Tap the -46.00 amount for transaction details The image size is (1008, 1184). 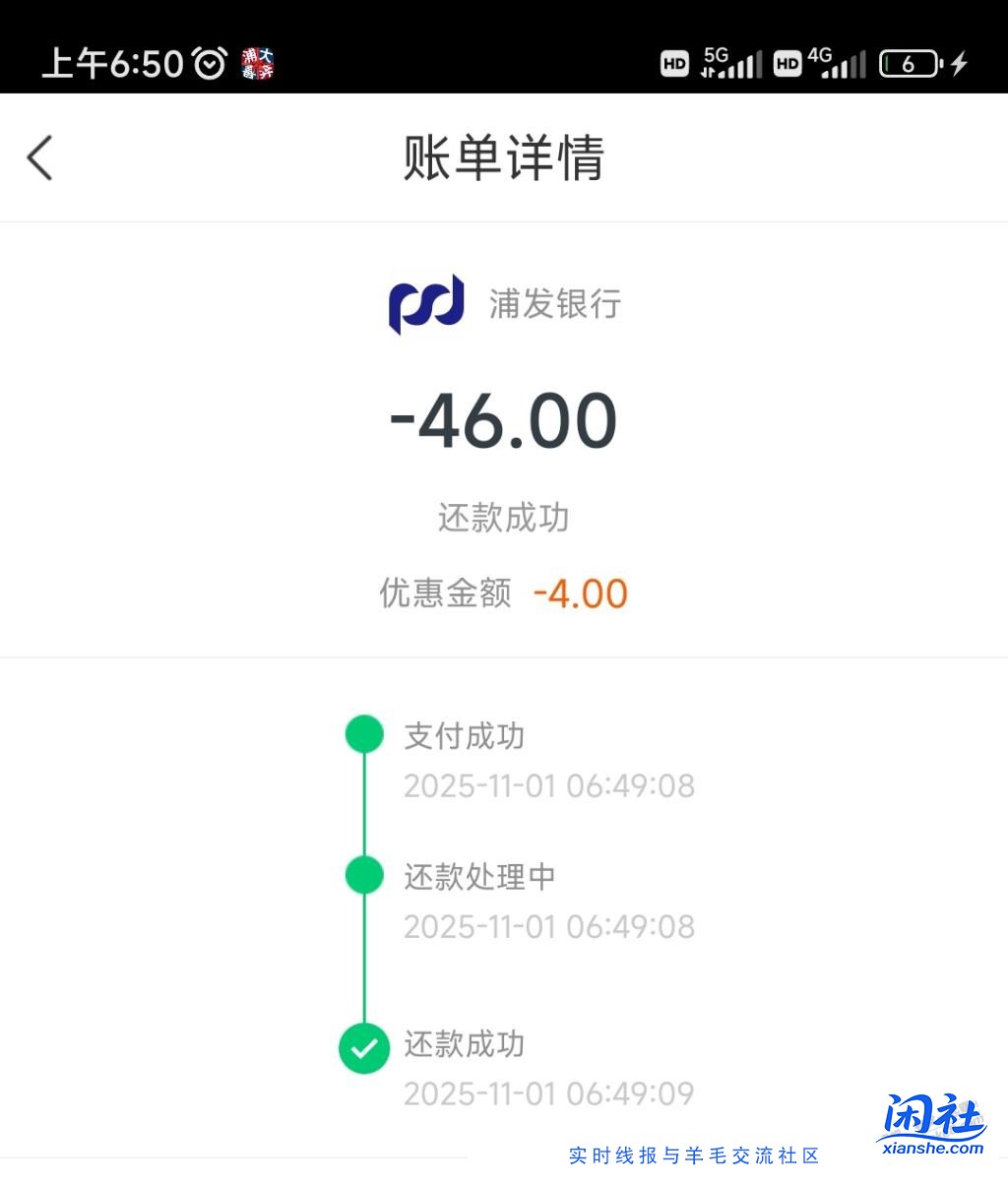[504, 419]
